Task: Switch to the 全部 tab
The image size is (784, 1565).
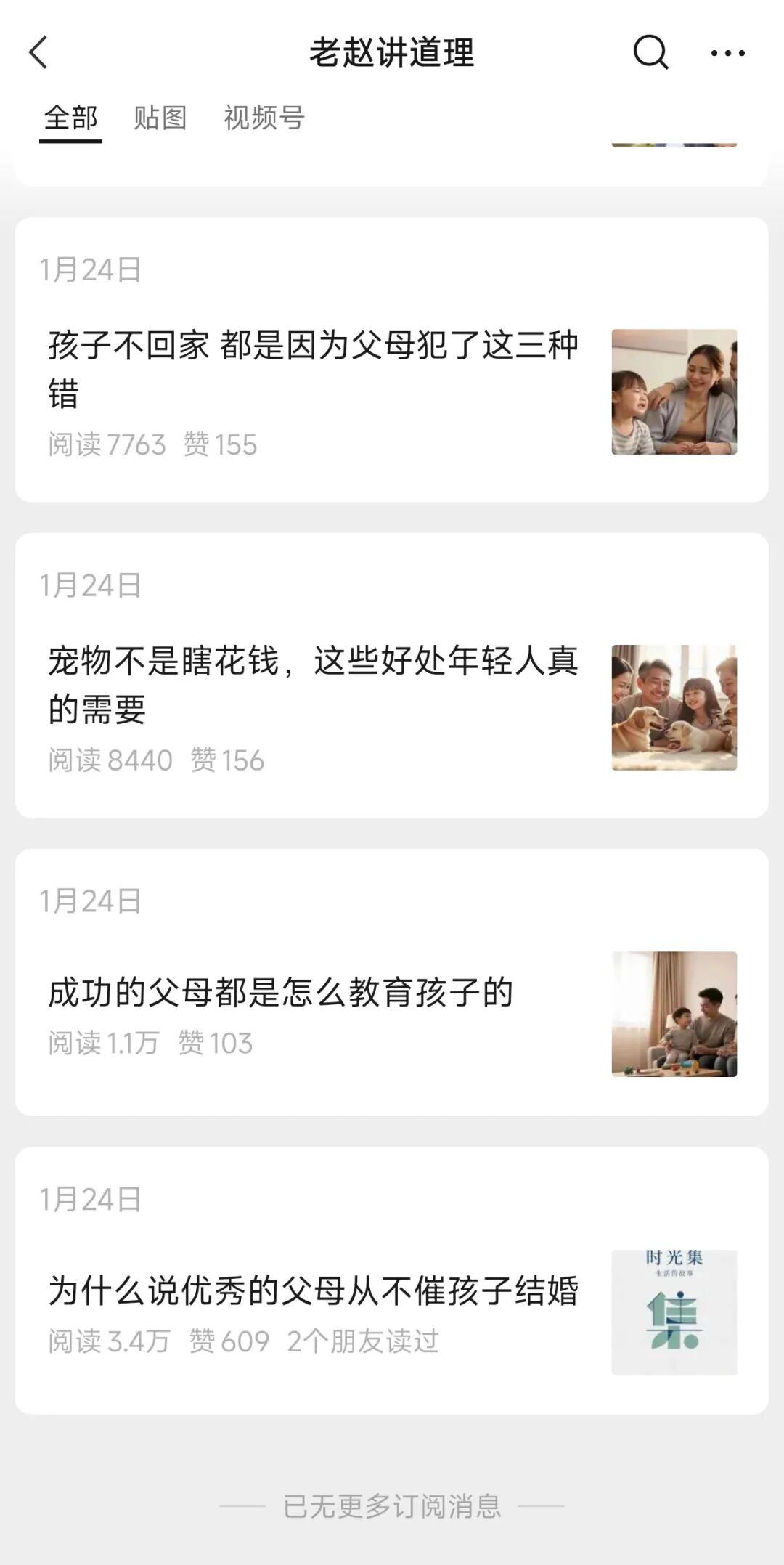Action: click(70, 118)
